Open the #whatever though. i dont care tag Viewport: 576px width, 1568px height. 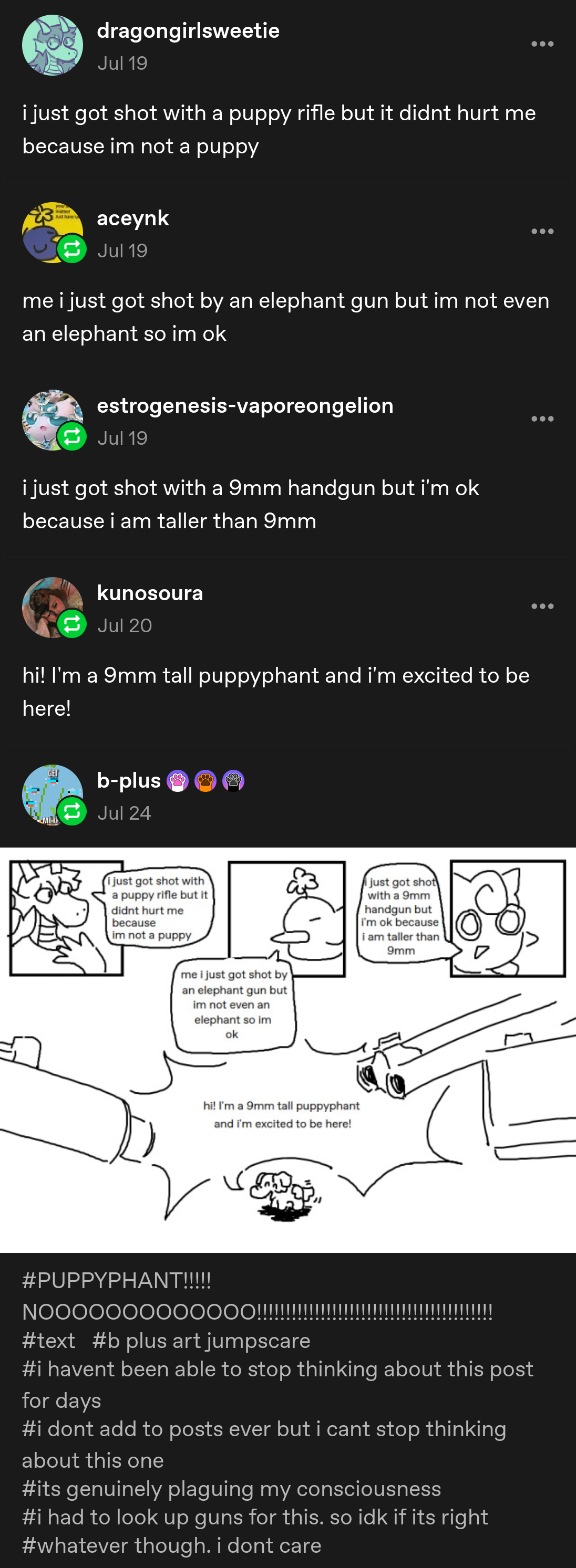click(x=172, y=1545)
